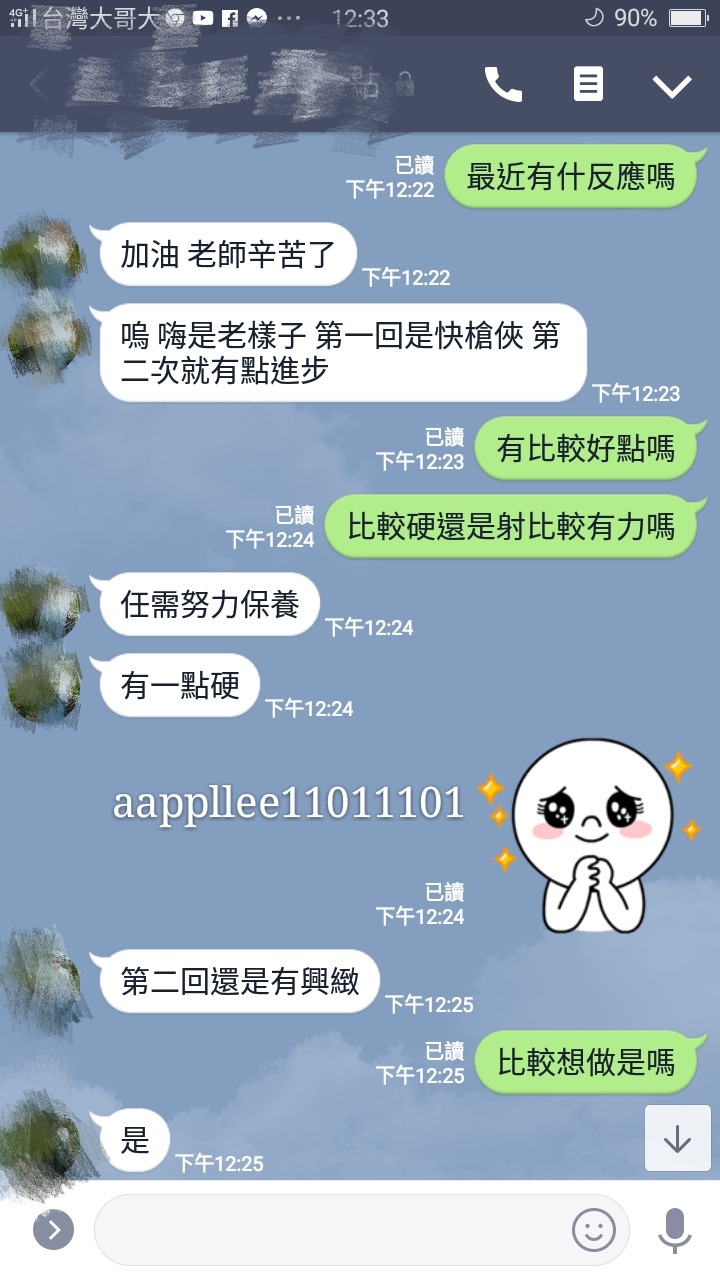Screen dimensions: 720x1280
Task: Open the attachments expand arrow
Action: (54, 1229)
